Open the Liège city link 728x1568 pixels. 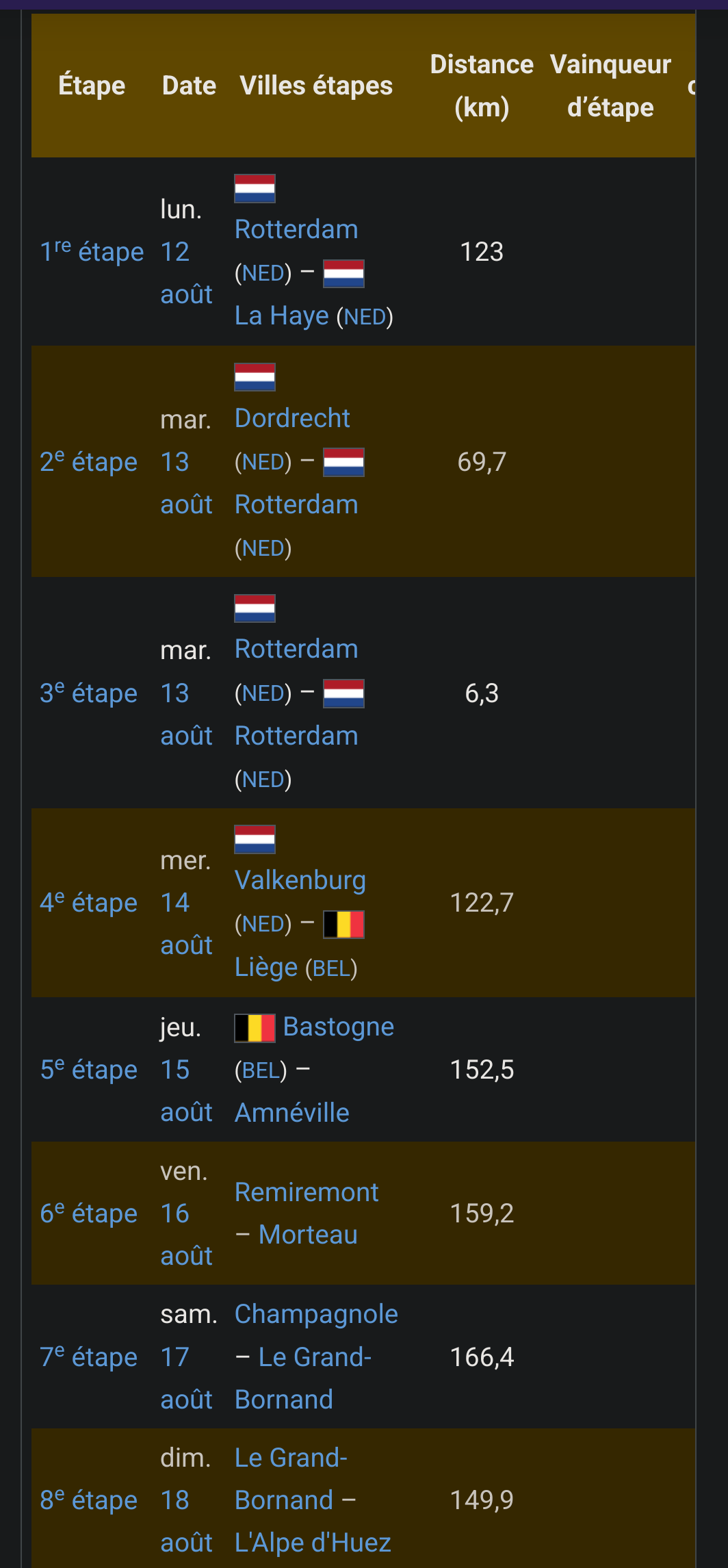(265, 967)
